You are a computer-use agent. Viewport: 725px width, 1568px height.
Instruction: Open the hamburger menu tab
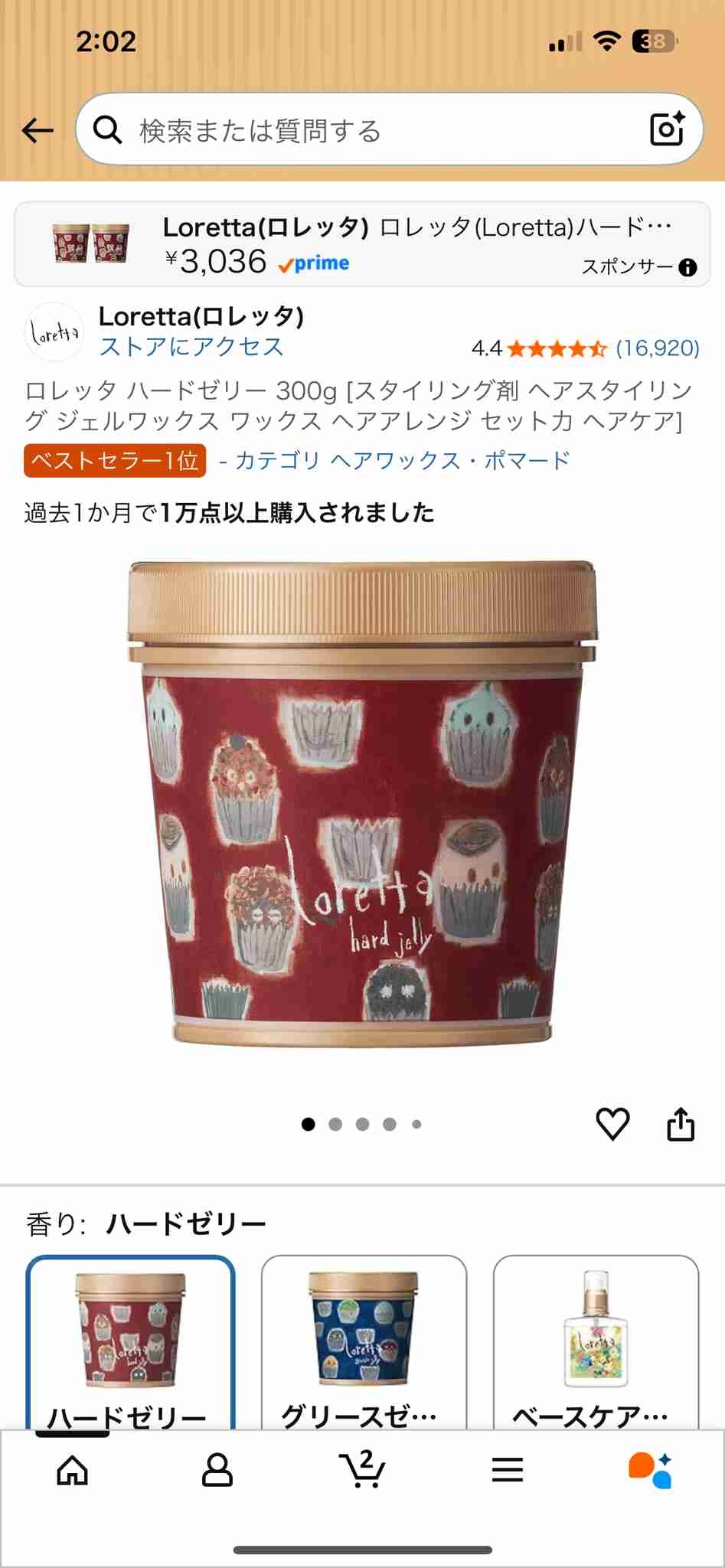[507, 1470]
